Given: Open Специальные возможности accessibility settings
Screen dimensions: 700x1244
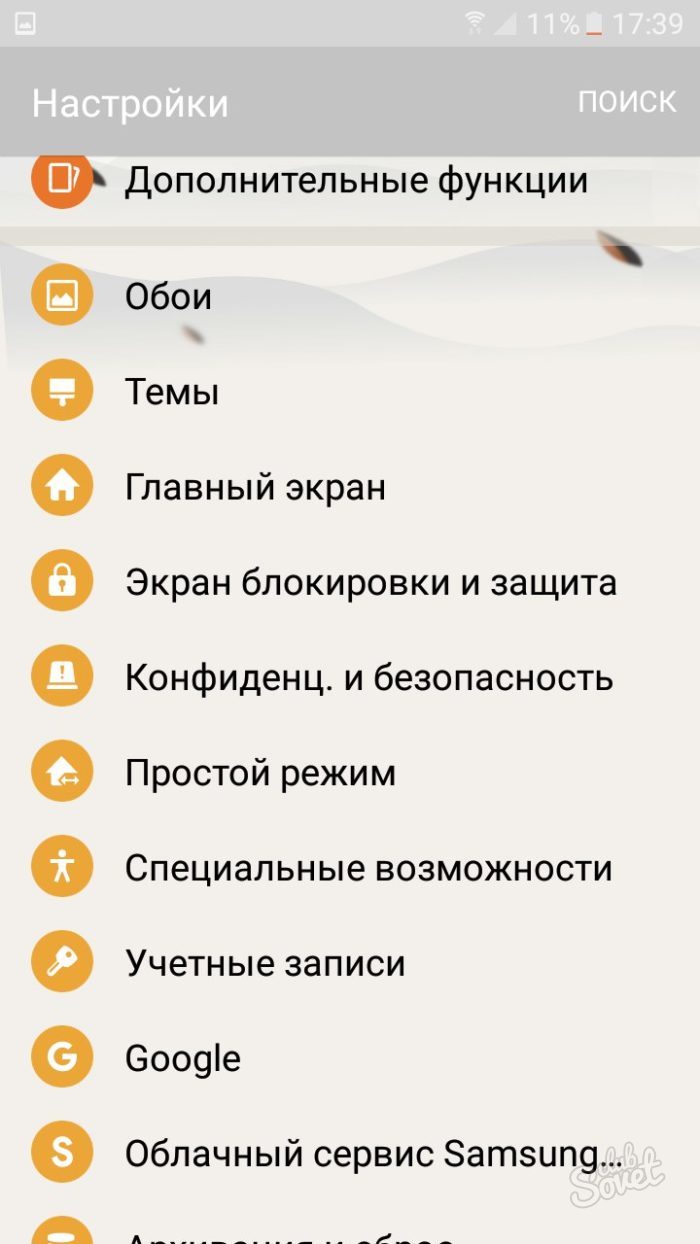Looking at the screenshot, I should (x=368, y=868).
